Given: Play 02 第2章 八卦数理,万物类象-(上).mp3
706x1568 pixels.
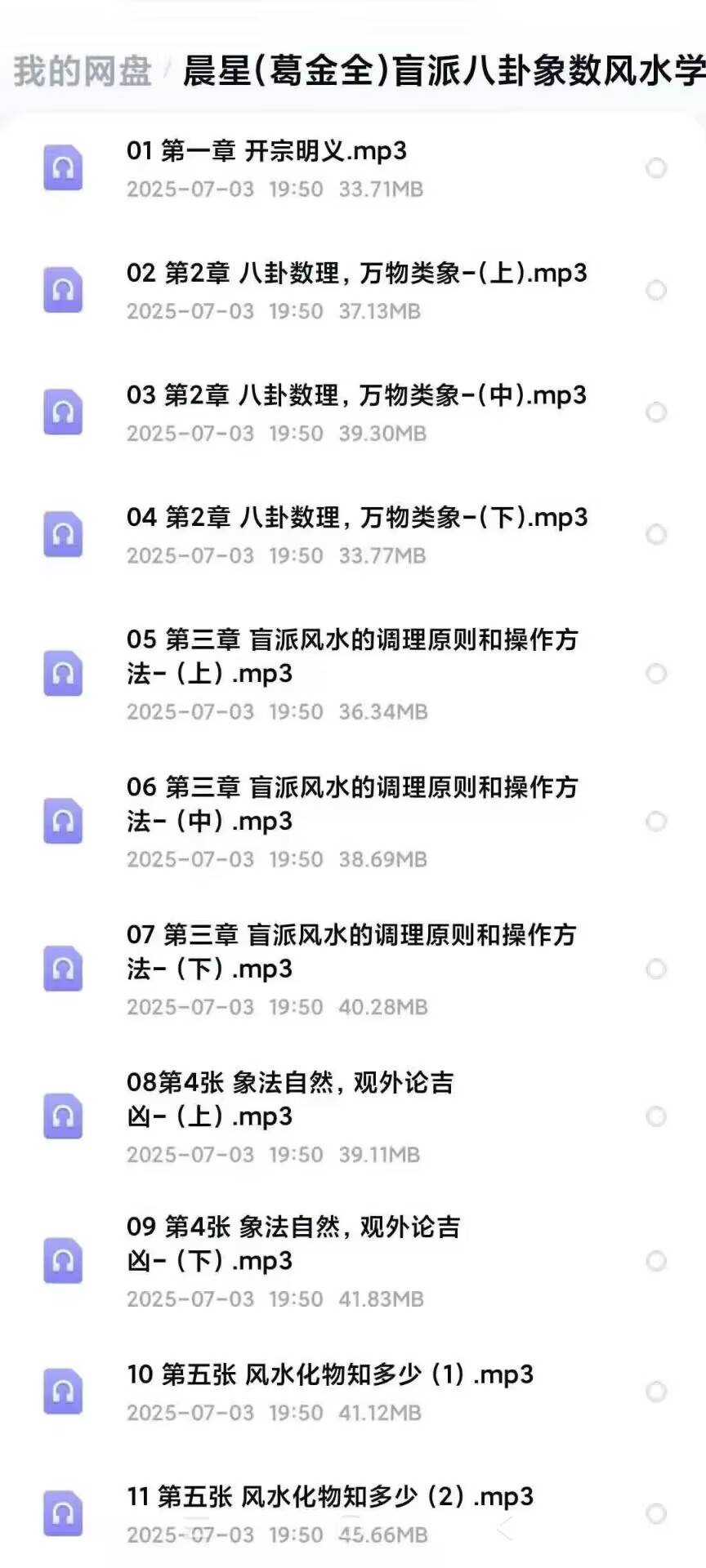Looking at the screenshot, I should 356,274.
